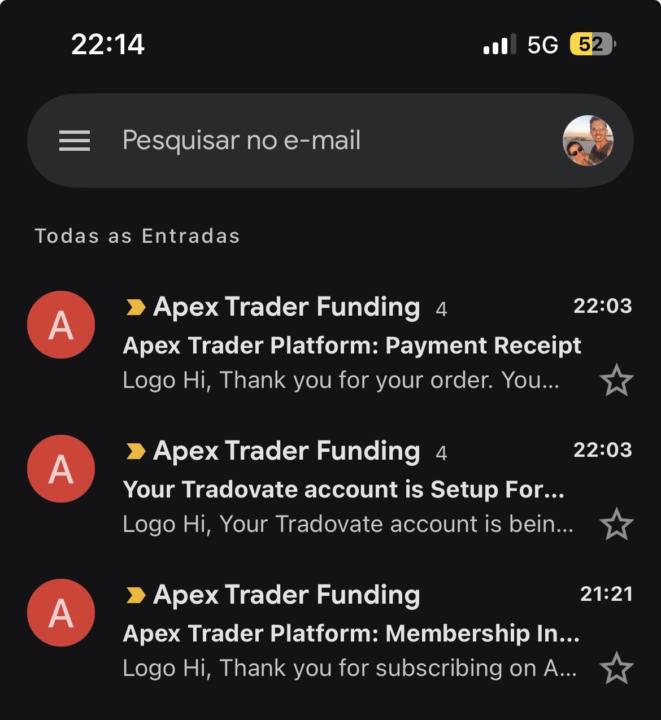The height and width of the screenshot is (720, 661).
Task: Select the 'Membership' email via sender avatar
Action: pyautogui.click(x=61, y=613)
